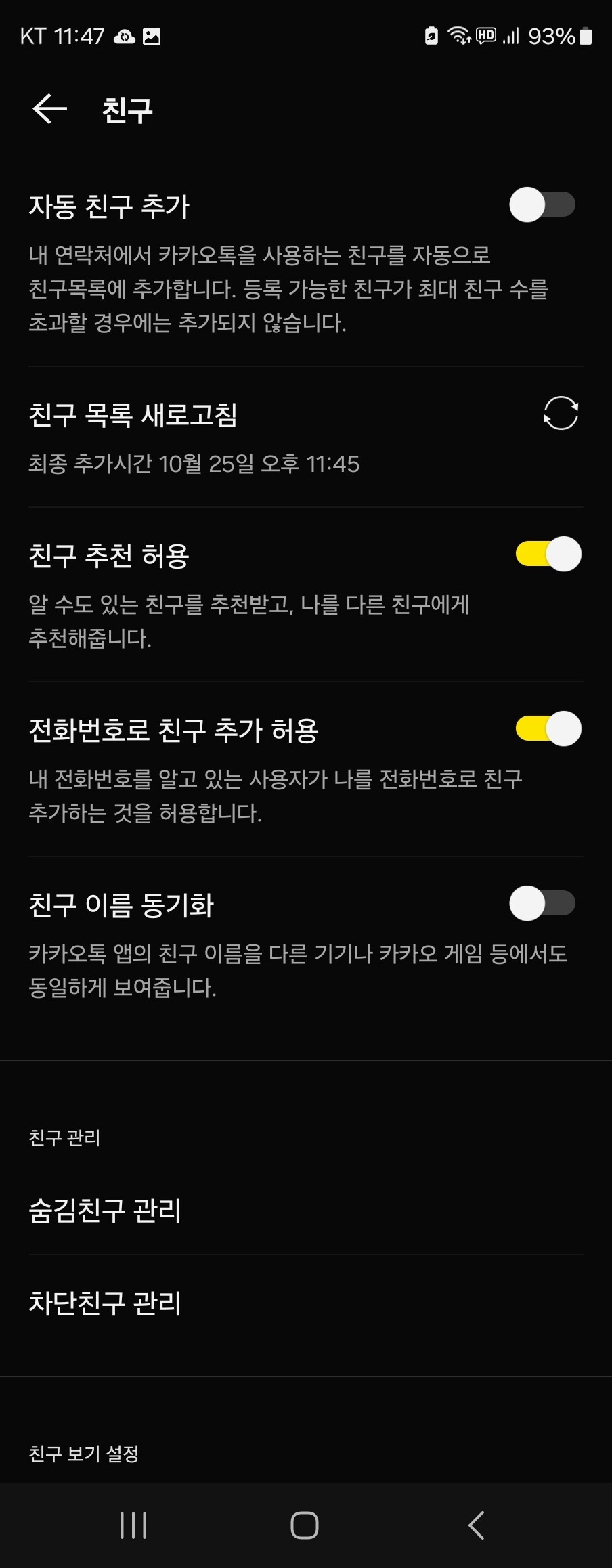This screenshot has width=612, height=1568.
Task: Tap the back arrow to exit Friends settings
Action: pos(49,108)
